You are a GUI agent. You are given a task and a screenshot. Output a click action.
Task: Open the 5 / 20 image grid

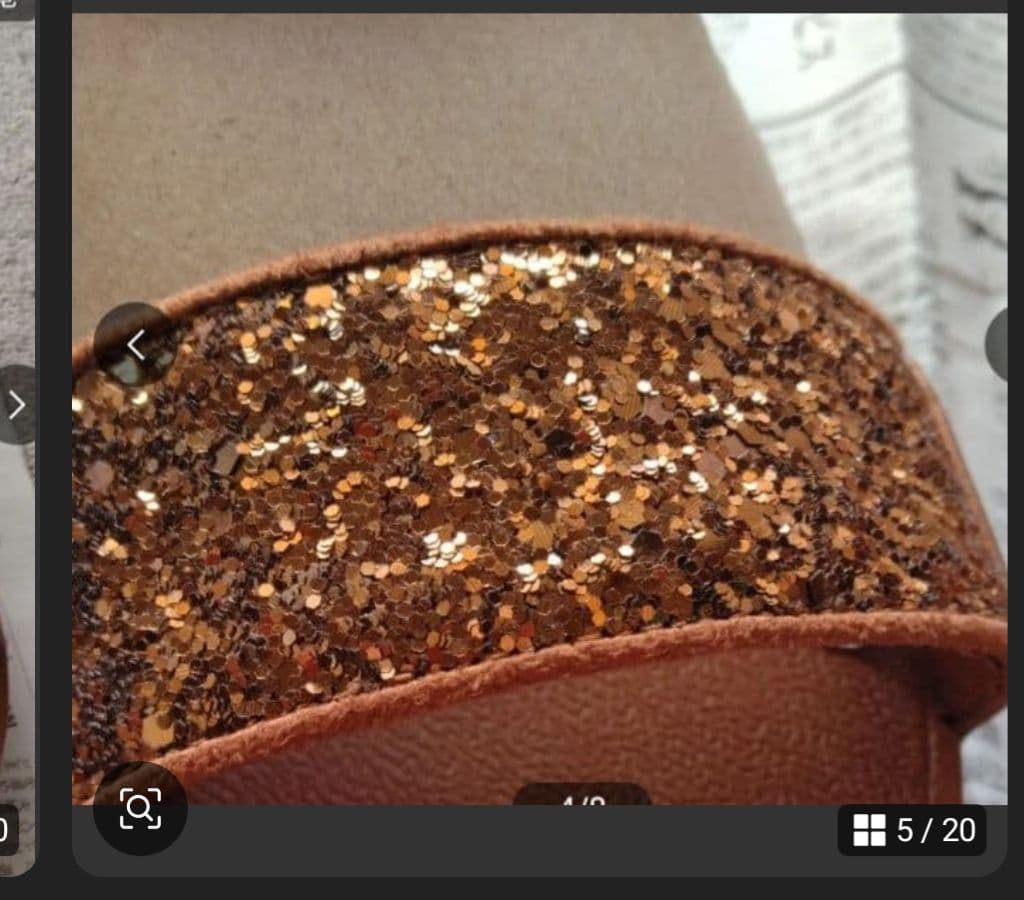point(912,830)
